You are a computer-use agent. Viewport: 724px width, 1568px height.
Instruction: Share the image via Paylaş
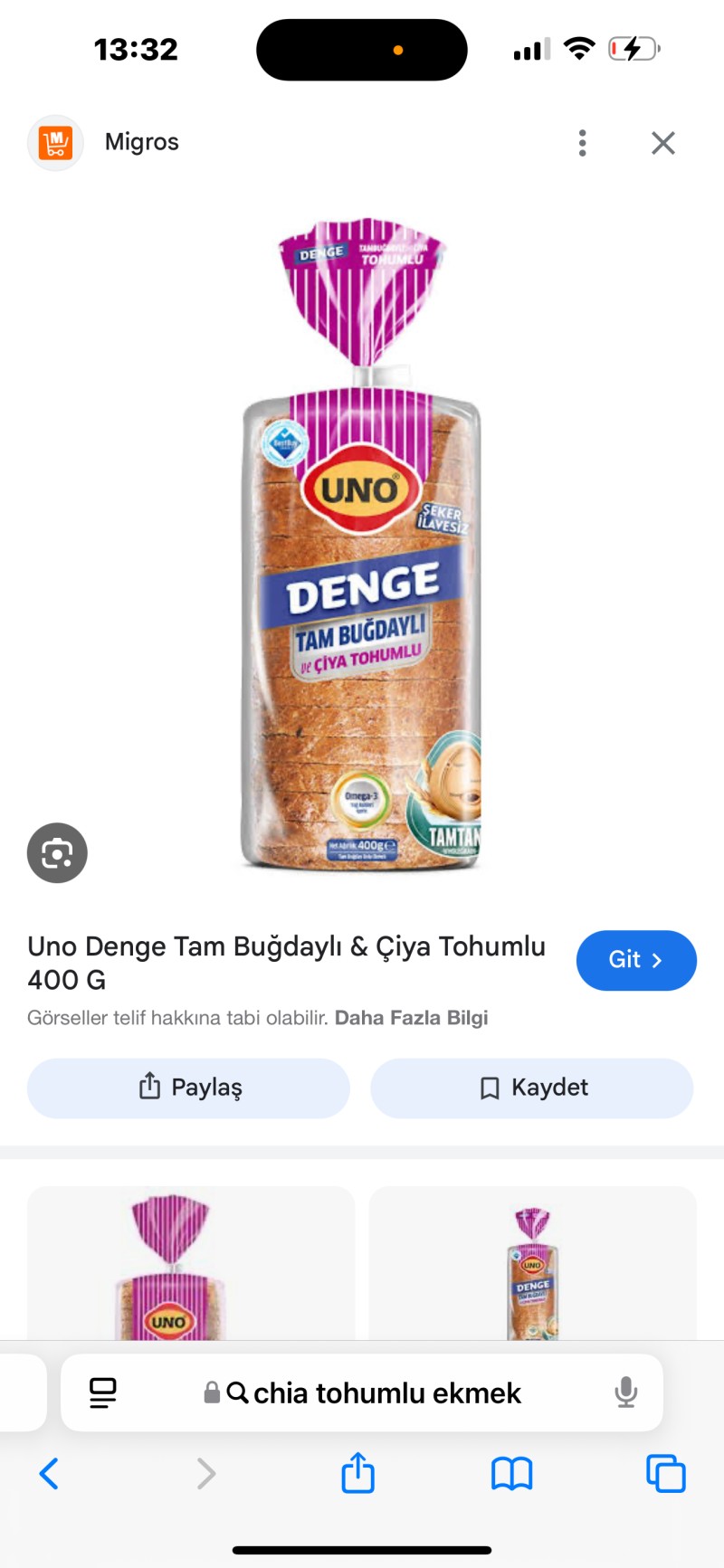[188, 1088]
